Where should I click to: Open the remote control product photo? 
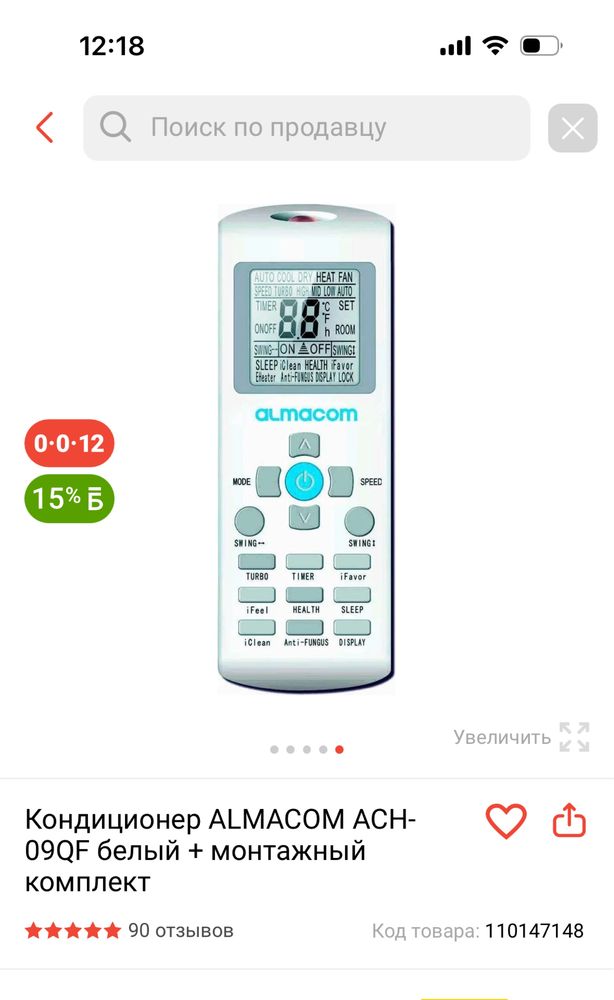[306, 448]
